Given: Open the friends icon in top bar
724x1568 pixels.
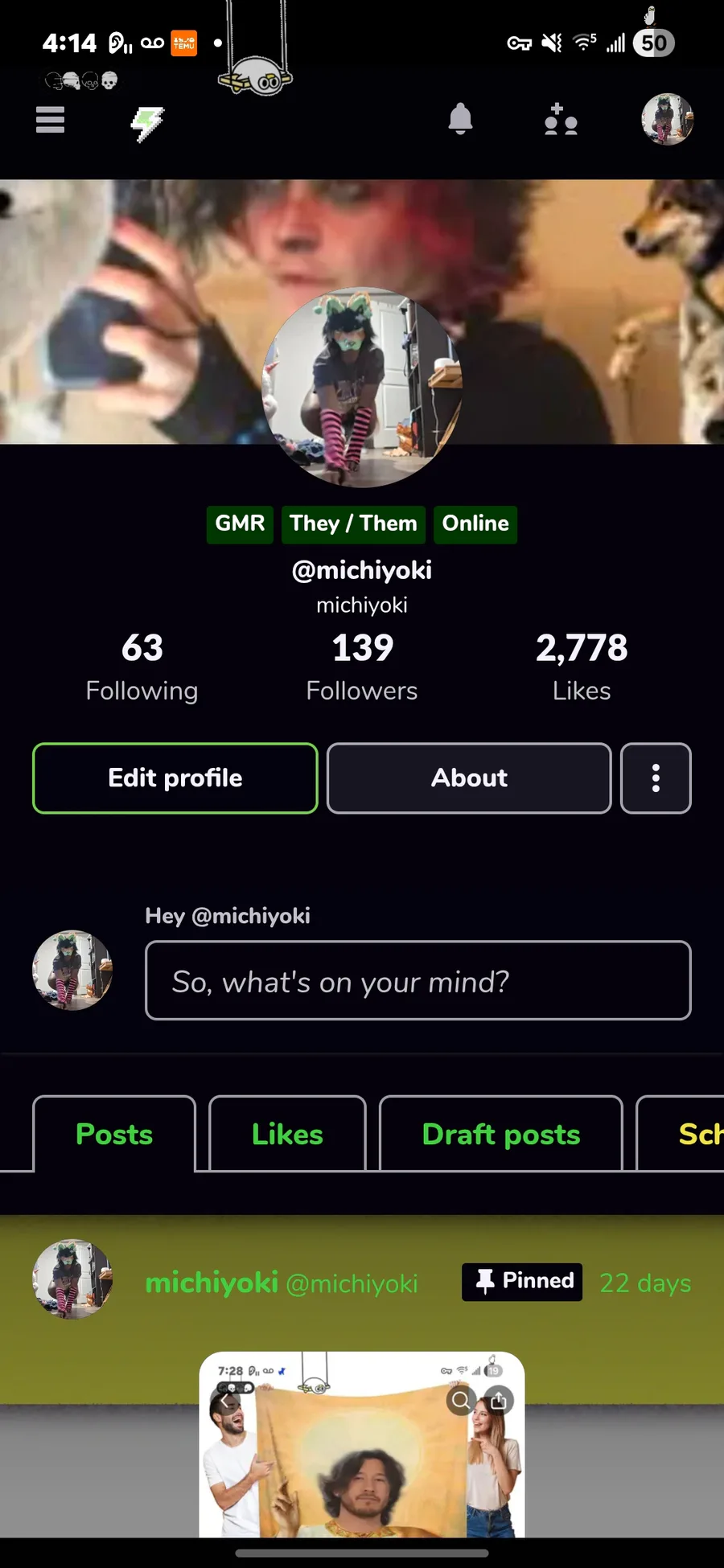Looking at the screenshot, I should pos(561,119).
